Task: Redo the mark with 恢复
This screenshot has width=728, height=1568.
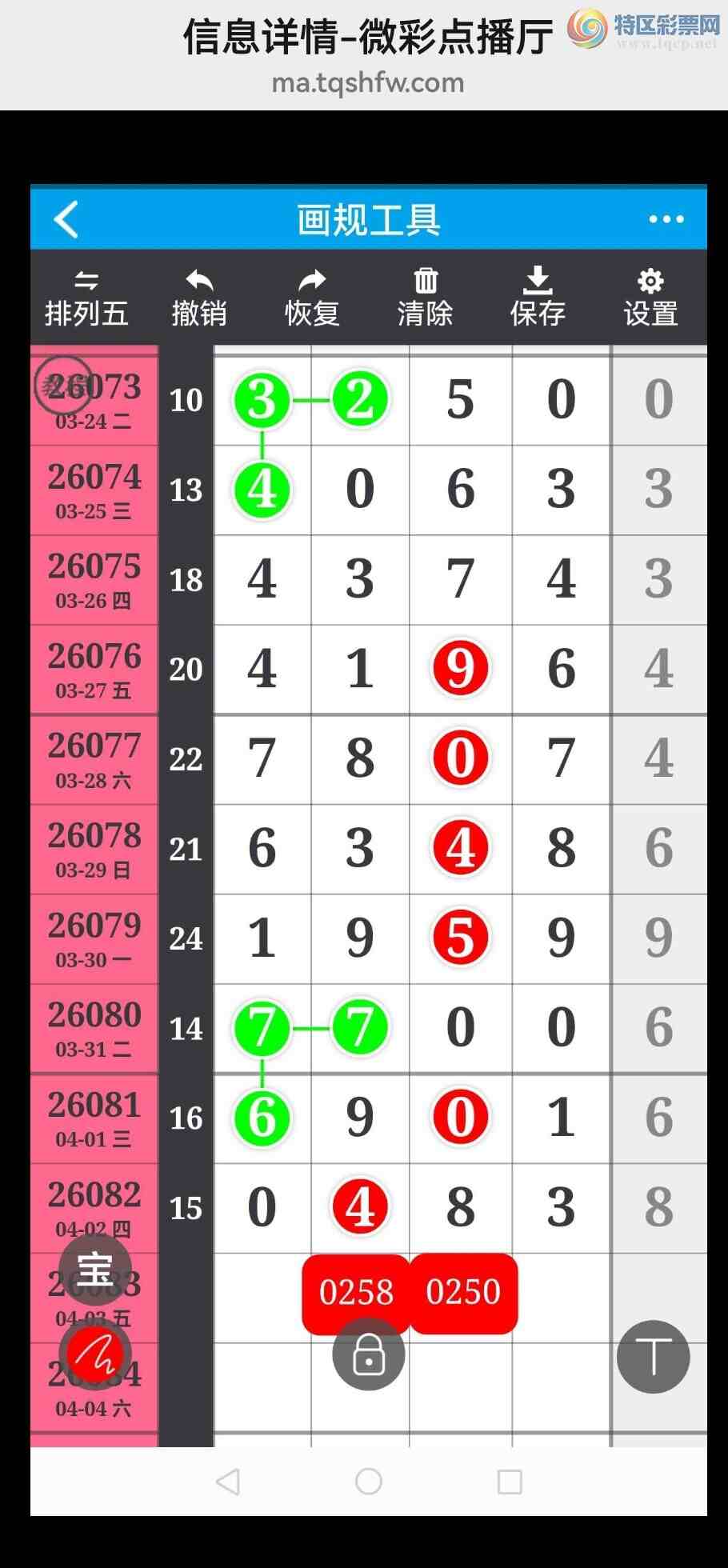Action: pyautogui.click(x=312, y=299)
